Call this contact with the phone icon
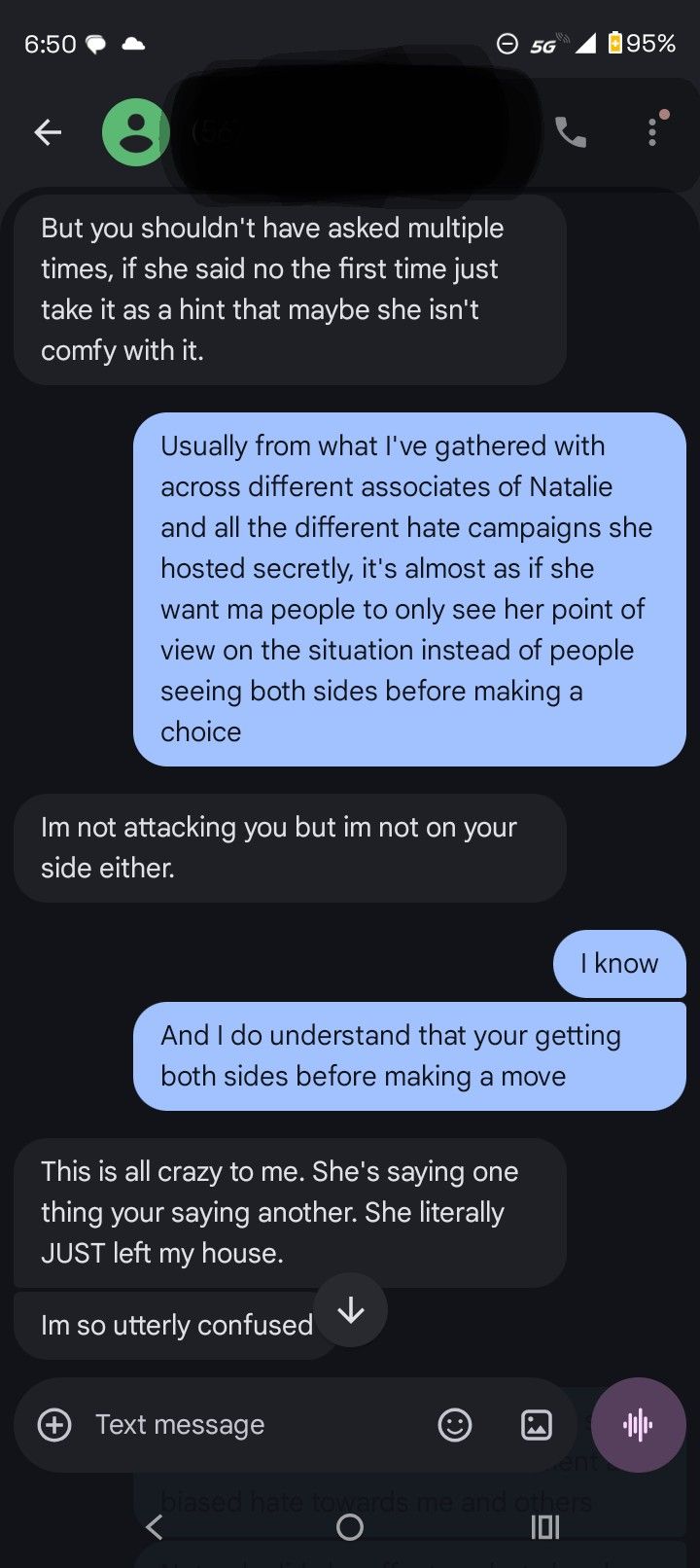The height and width of the screenshot is (1568, 700). coord(571,132)
